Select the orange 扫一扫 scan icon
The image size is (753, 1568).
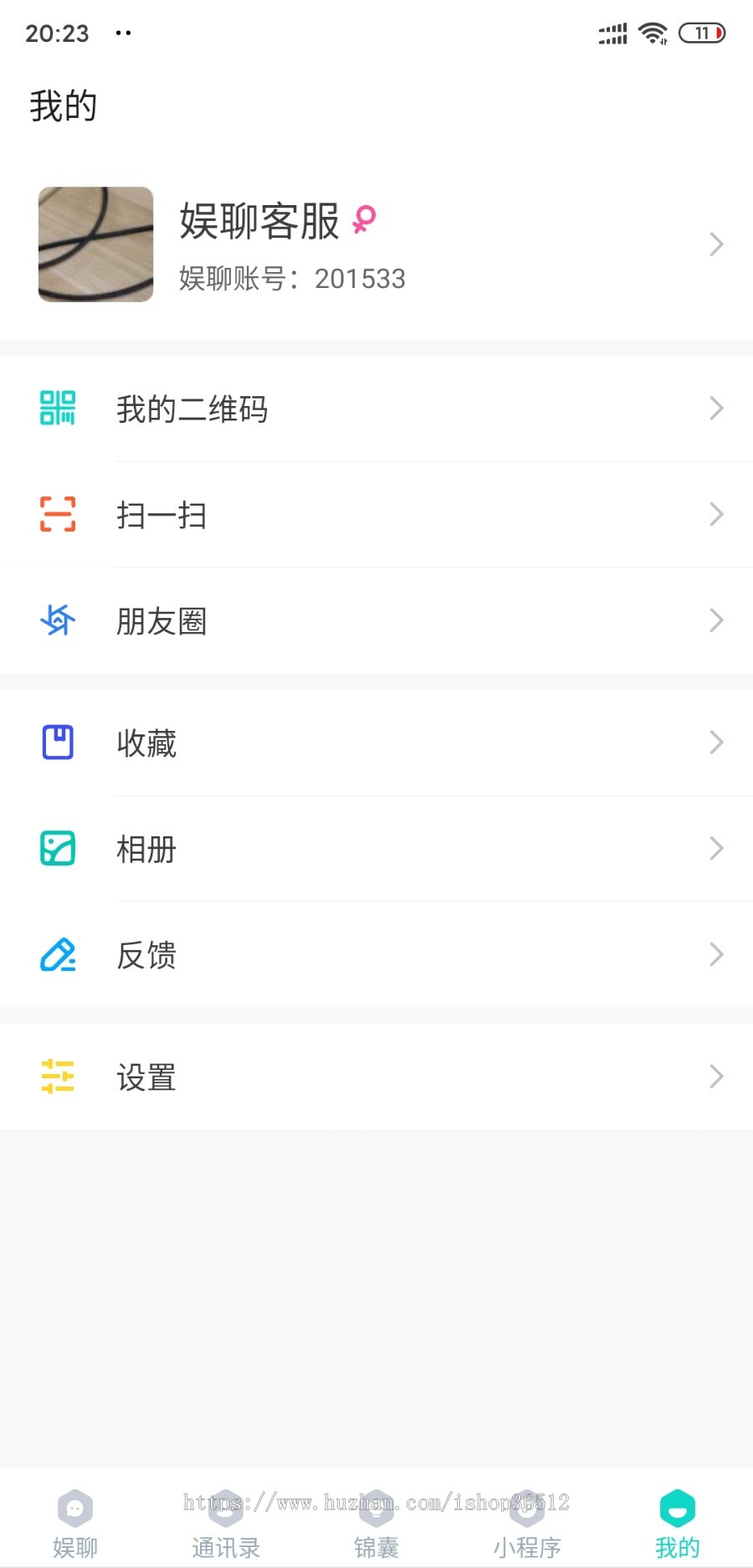point(57,514)
